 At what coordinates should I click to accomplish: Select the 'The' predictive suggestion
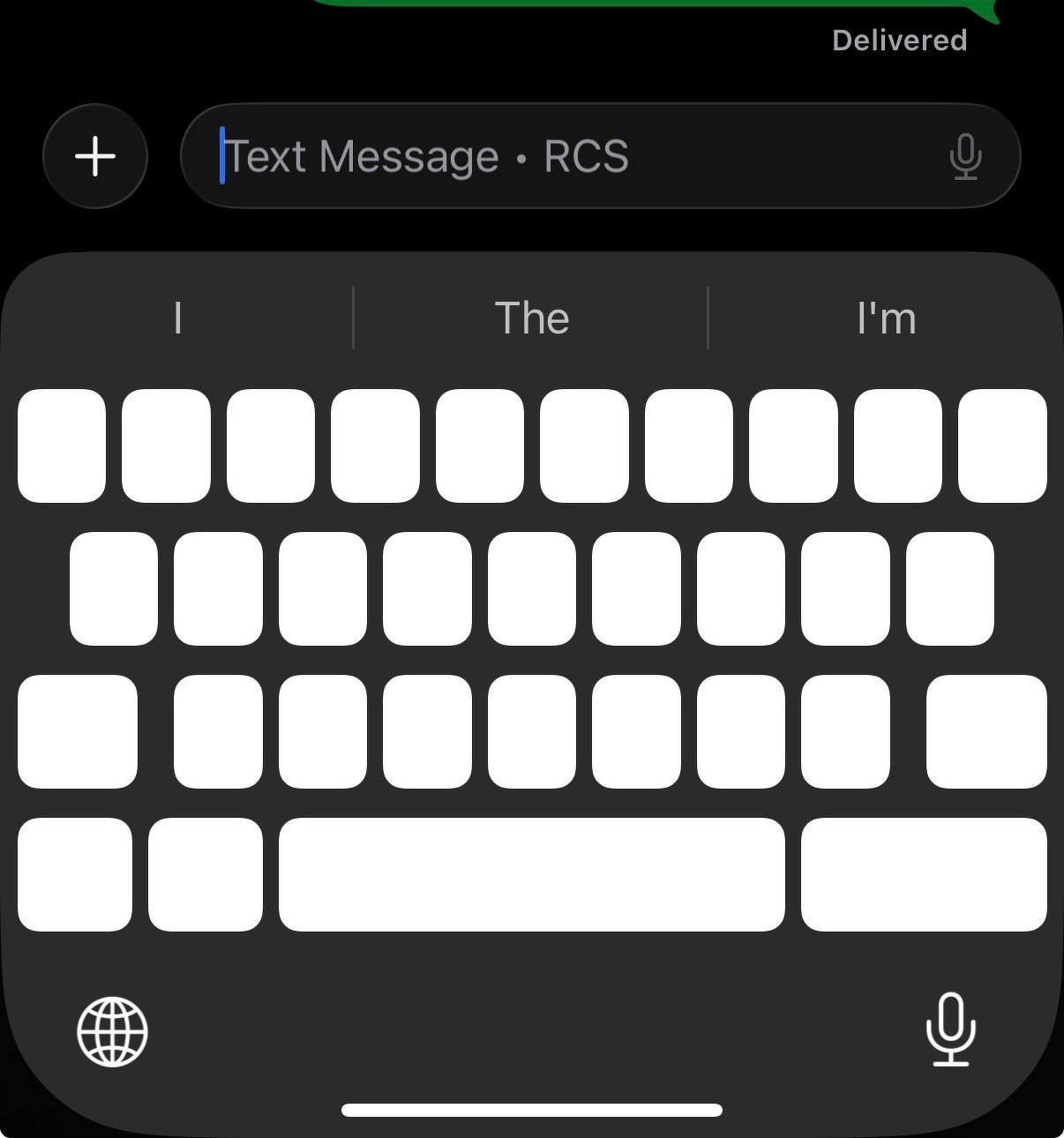(532, 318)
